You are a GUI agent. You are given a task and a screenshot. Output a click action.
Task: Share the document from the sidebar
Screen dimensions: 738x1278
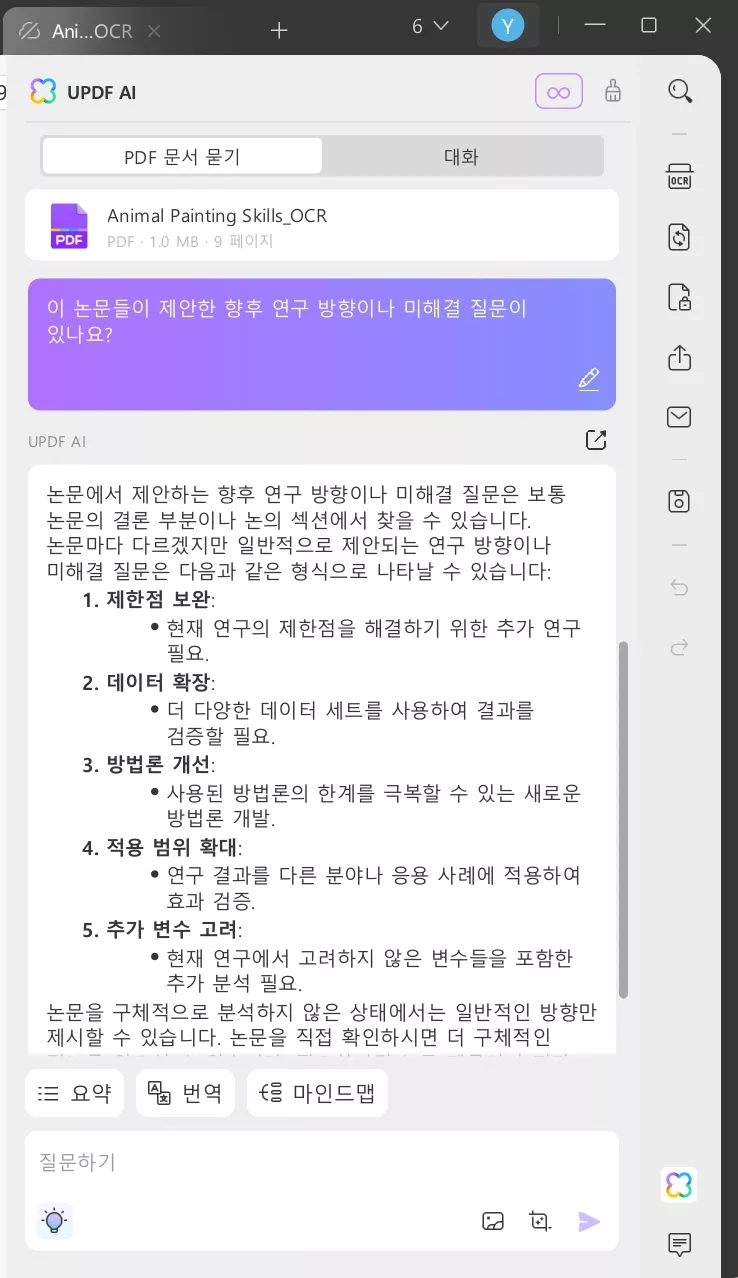click(x=680, y=357)
